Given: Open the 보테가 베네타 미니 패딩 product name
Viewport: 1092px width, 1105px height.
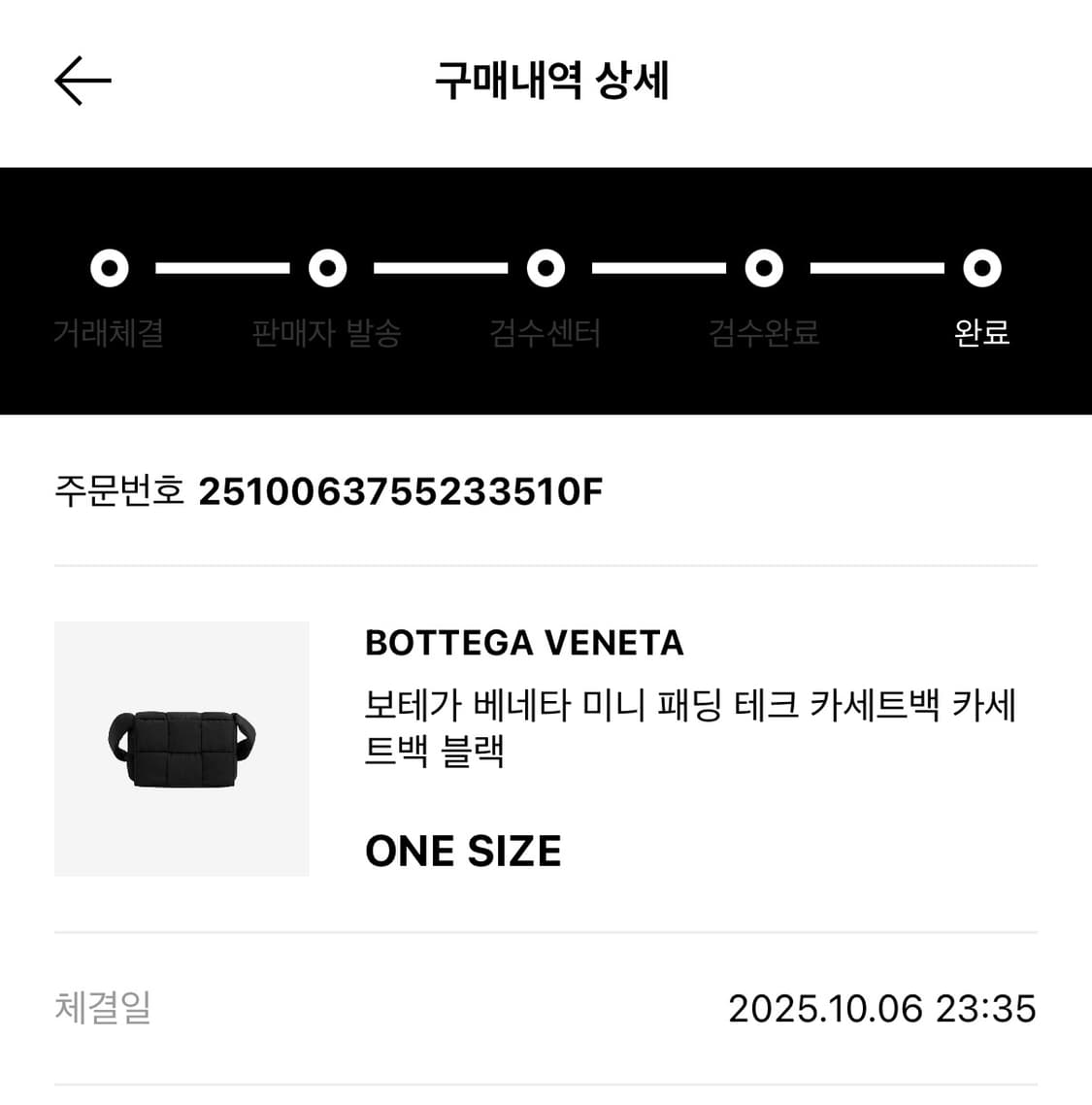Looking at the screenshot, I should 691,736.
